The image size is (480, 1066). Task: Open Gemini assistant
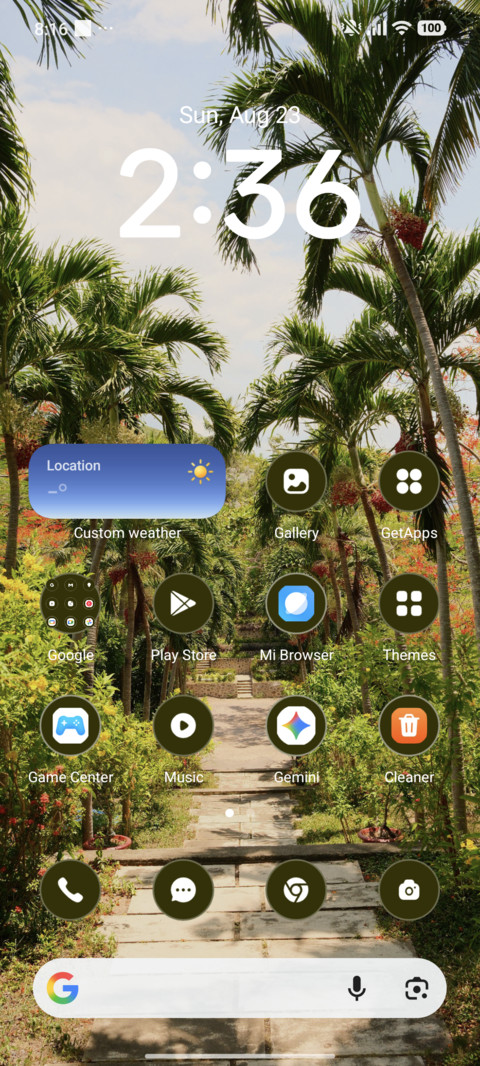[296, 725]
